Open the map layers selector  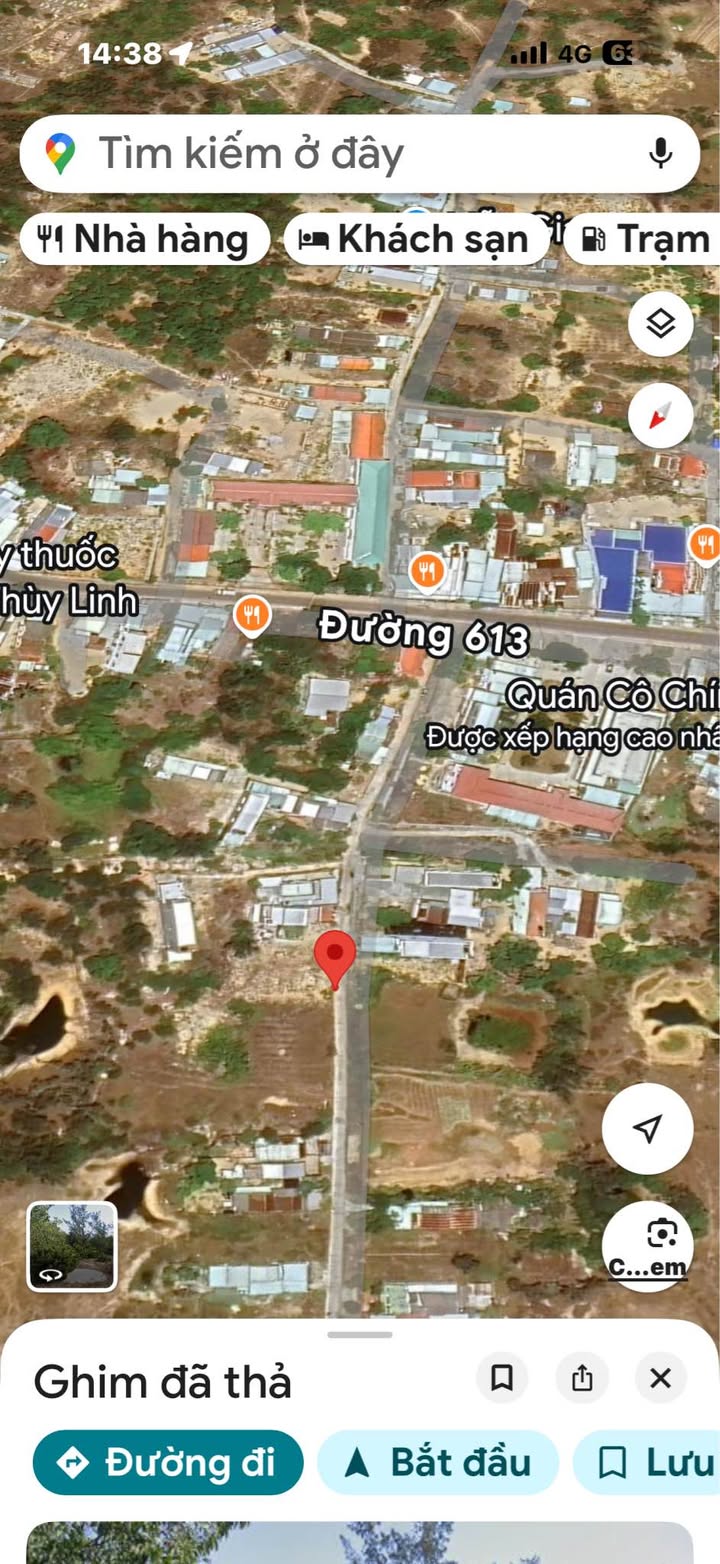coord(661,324)
